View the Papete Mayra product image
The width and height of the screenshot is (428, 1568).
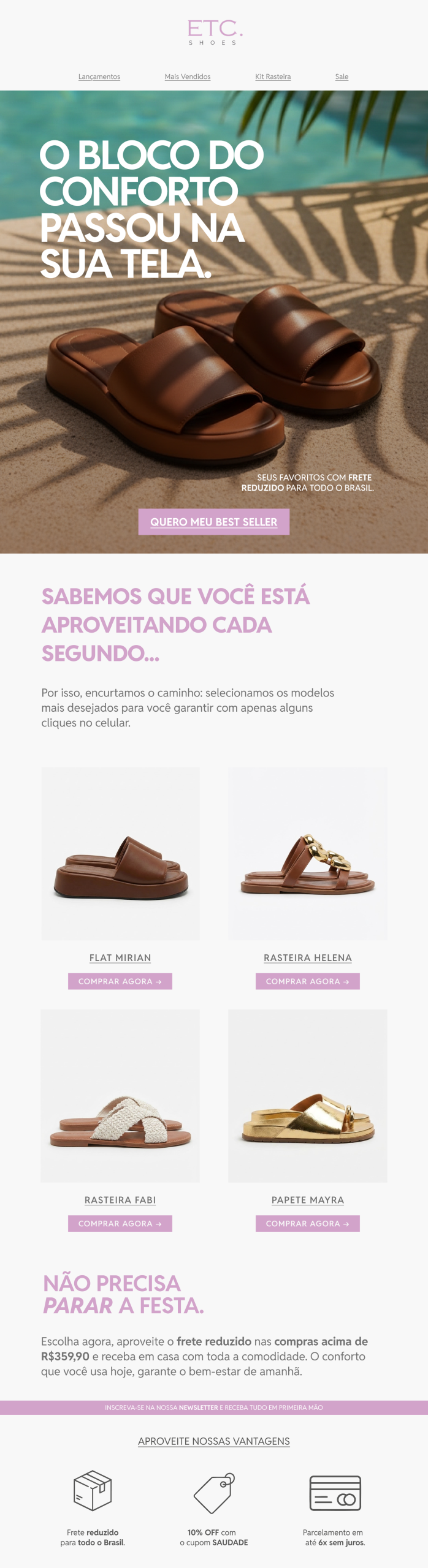(x=308, y=1096)
